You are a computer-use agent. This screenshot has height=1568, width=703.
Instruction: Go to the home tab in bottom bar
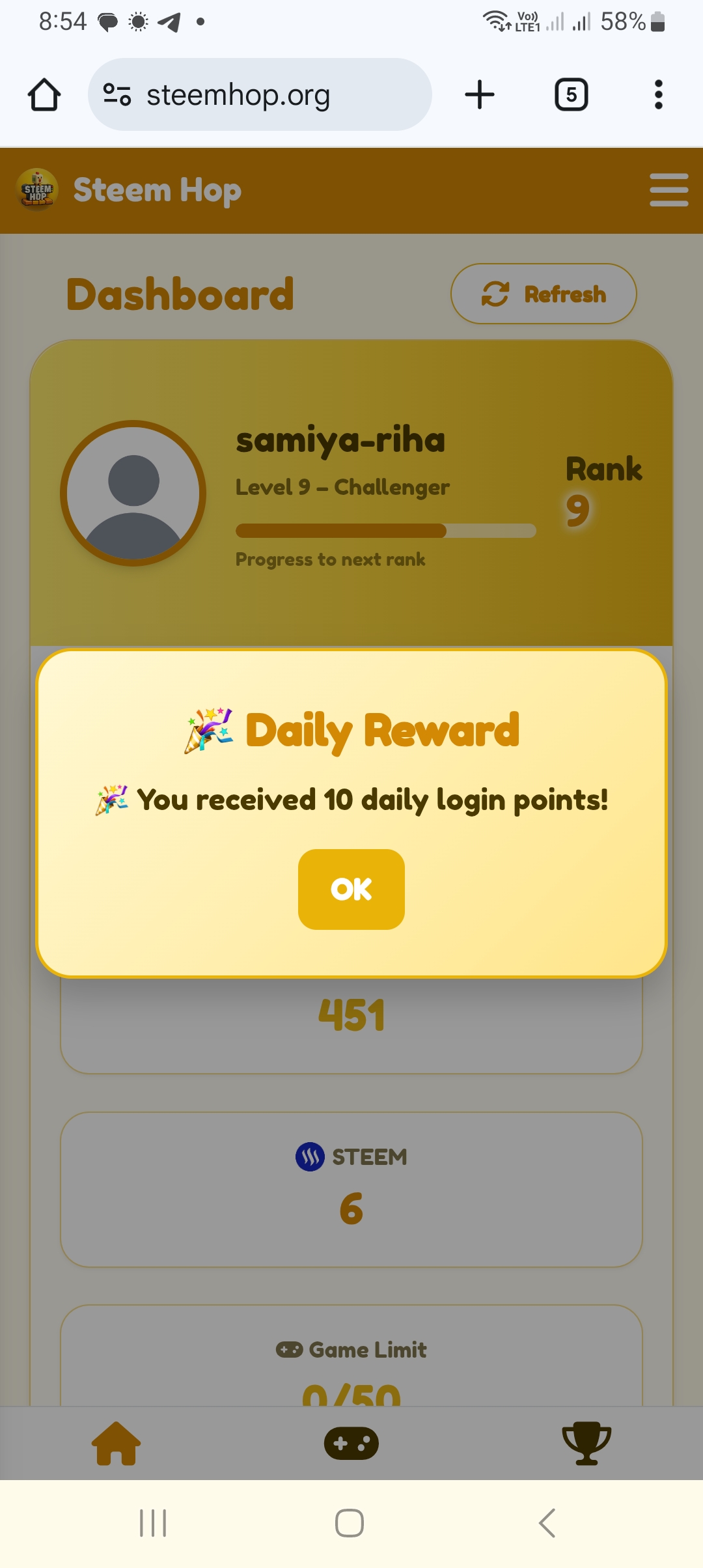116,1444
